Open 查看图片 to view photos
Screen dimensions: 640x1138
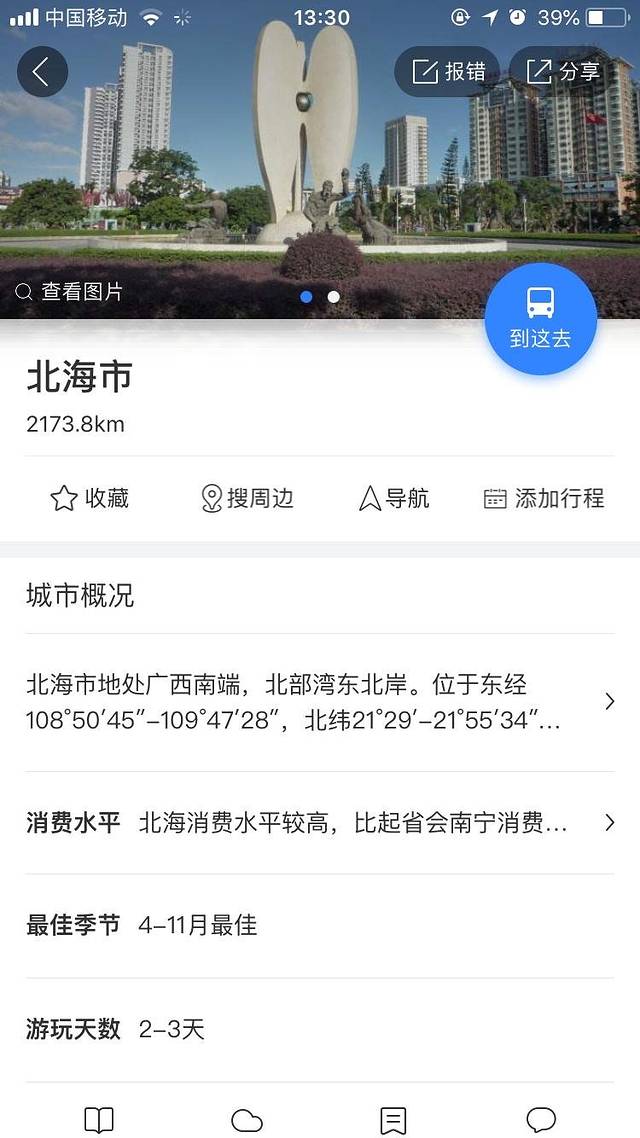tap(70, 292)
